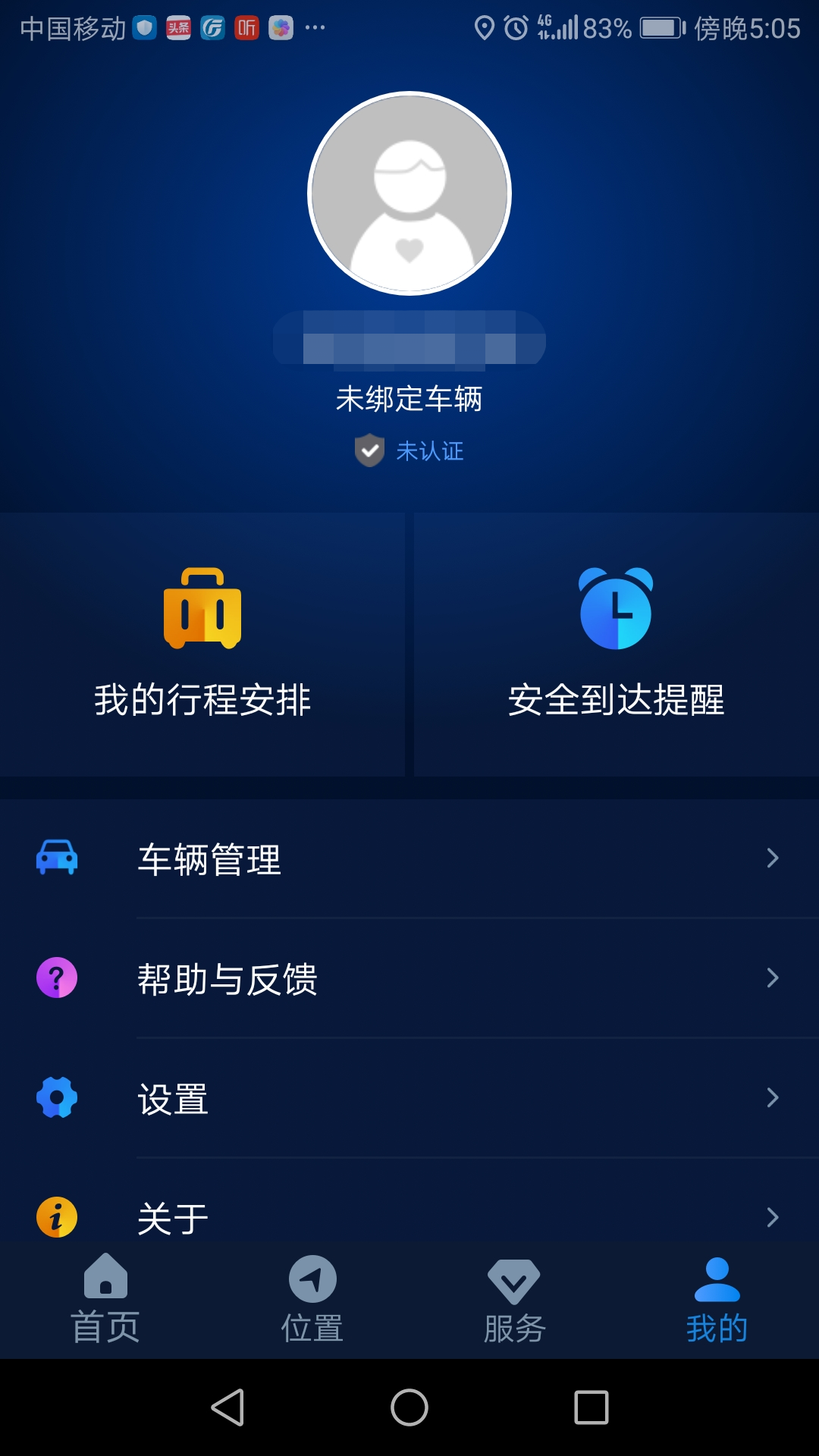
Task: Open 帮助与反馈 from the list
Action: pyautogui.click(x=227, y=978)
